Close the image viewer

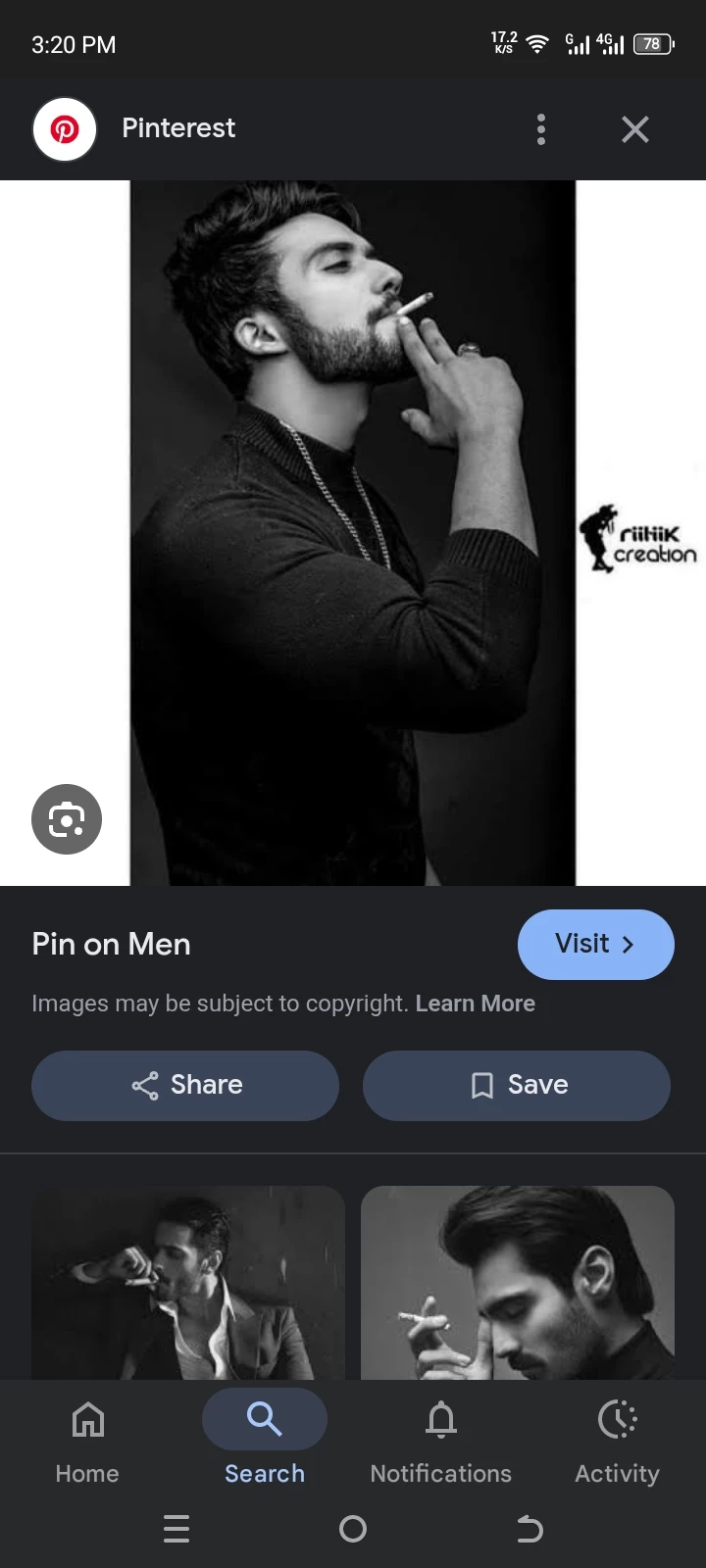pyautogui.click(x=635, y=129)
